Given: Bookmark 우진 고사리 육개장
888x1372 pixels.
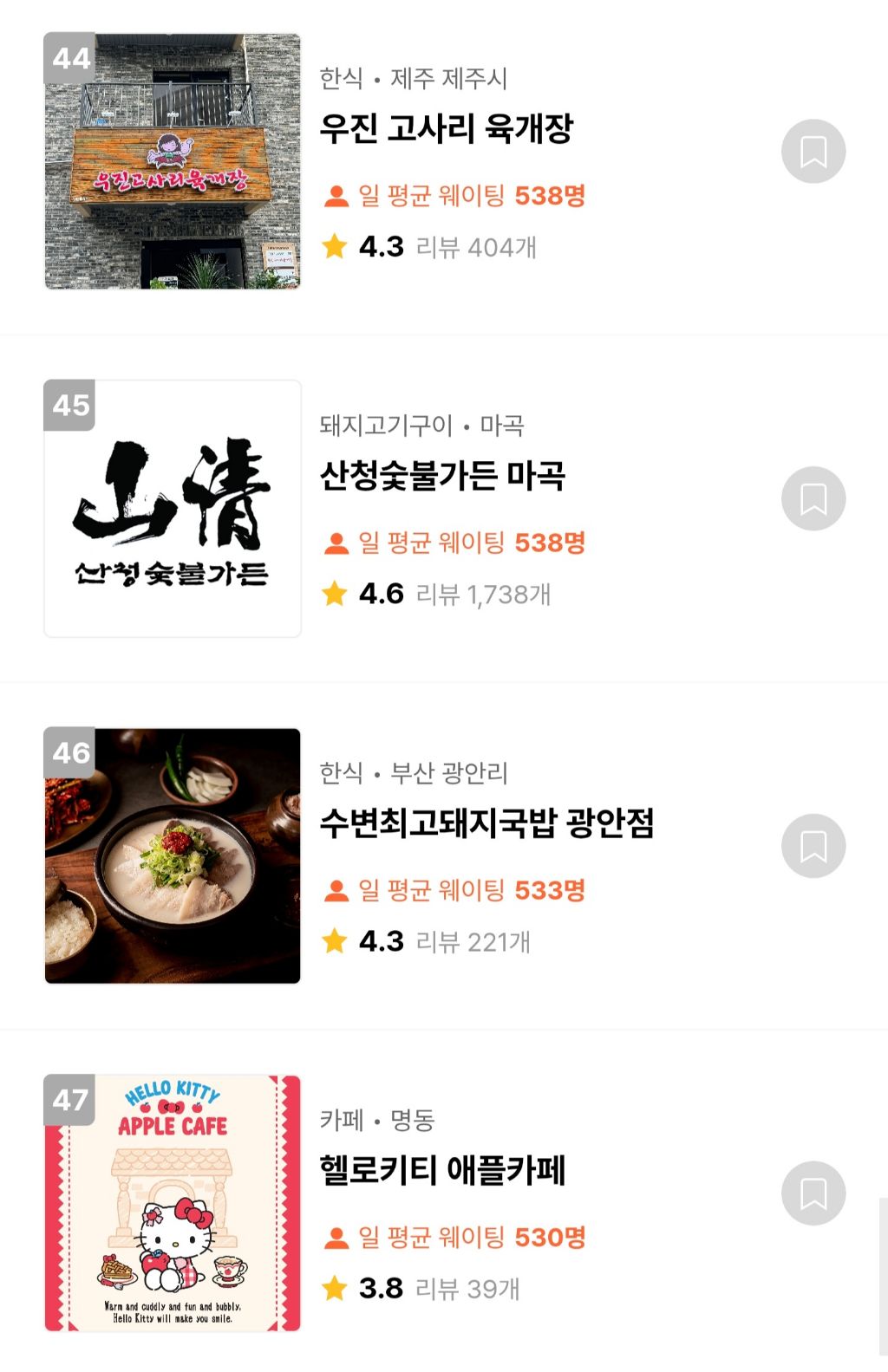Looking at the screenshot, I should pos(813,152).
